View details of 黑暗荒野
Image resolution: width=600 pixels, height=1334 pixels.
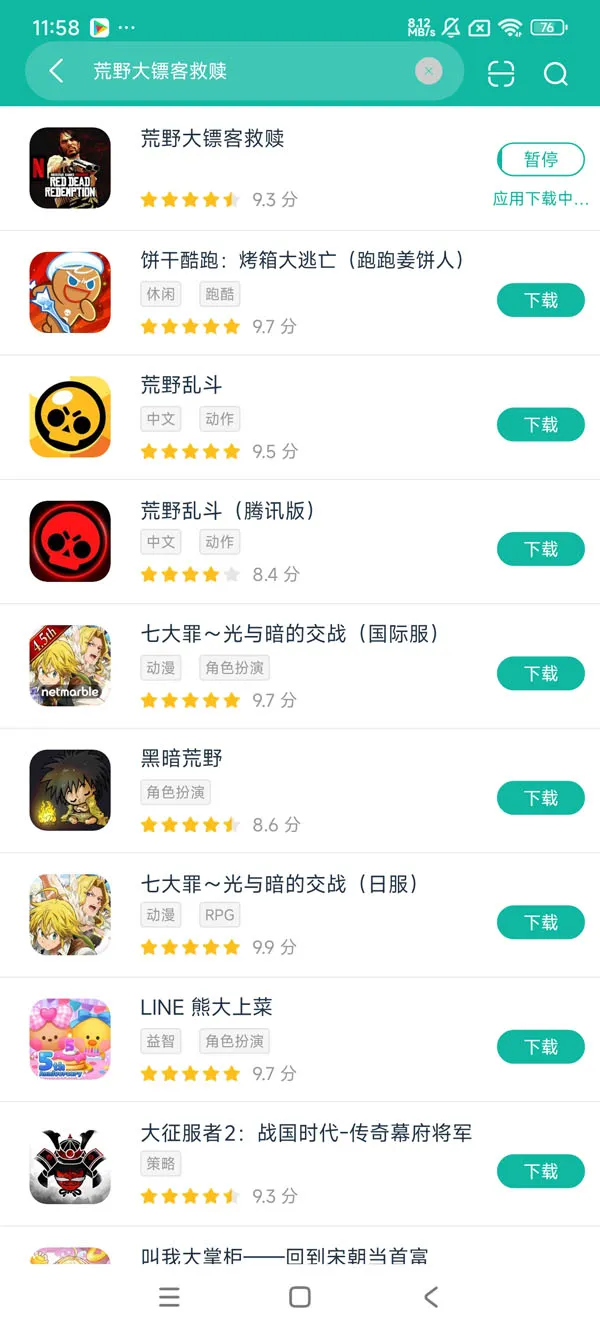pos(182,759)
